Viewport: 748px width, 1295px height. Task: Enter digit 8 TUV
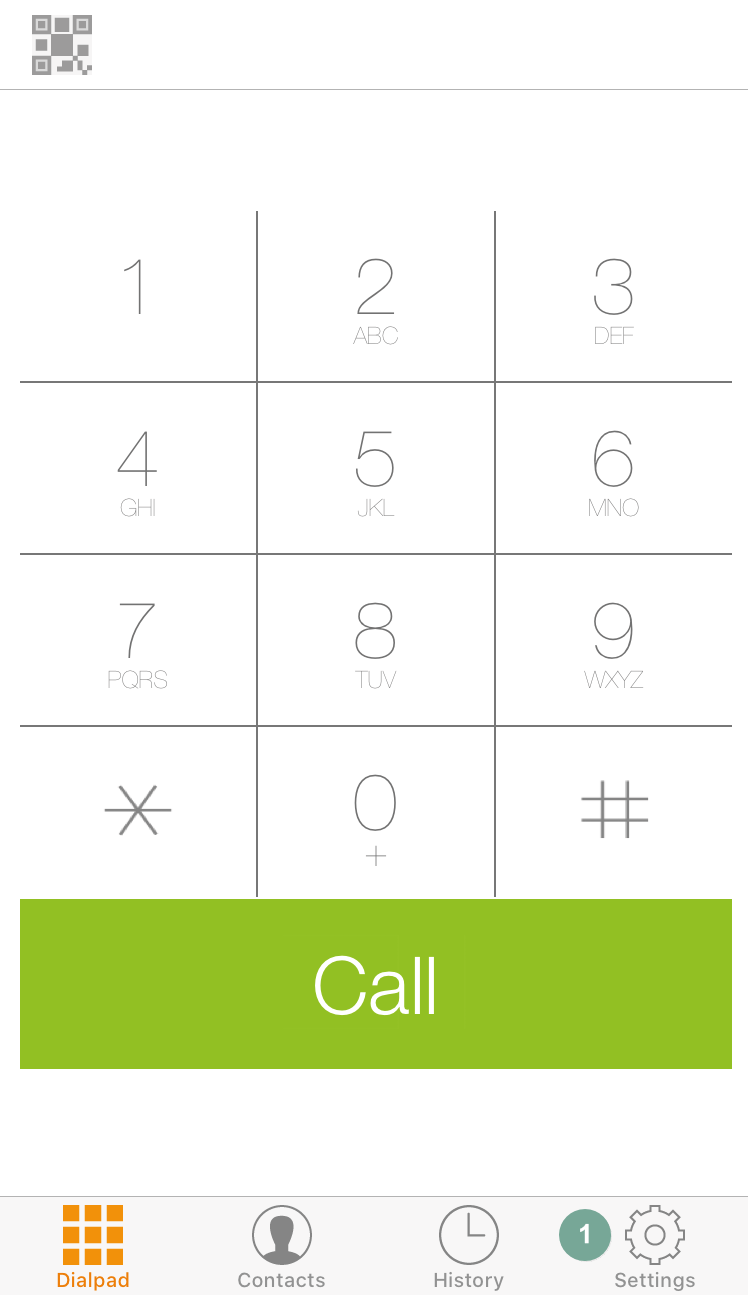pos(376,640)
